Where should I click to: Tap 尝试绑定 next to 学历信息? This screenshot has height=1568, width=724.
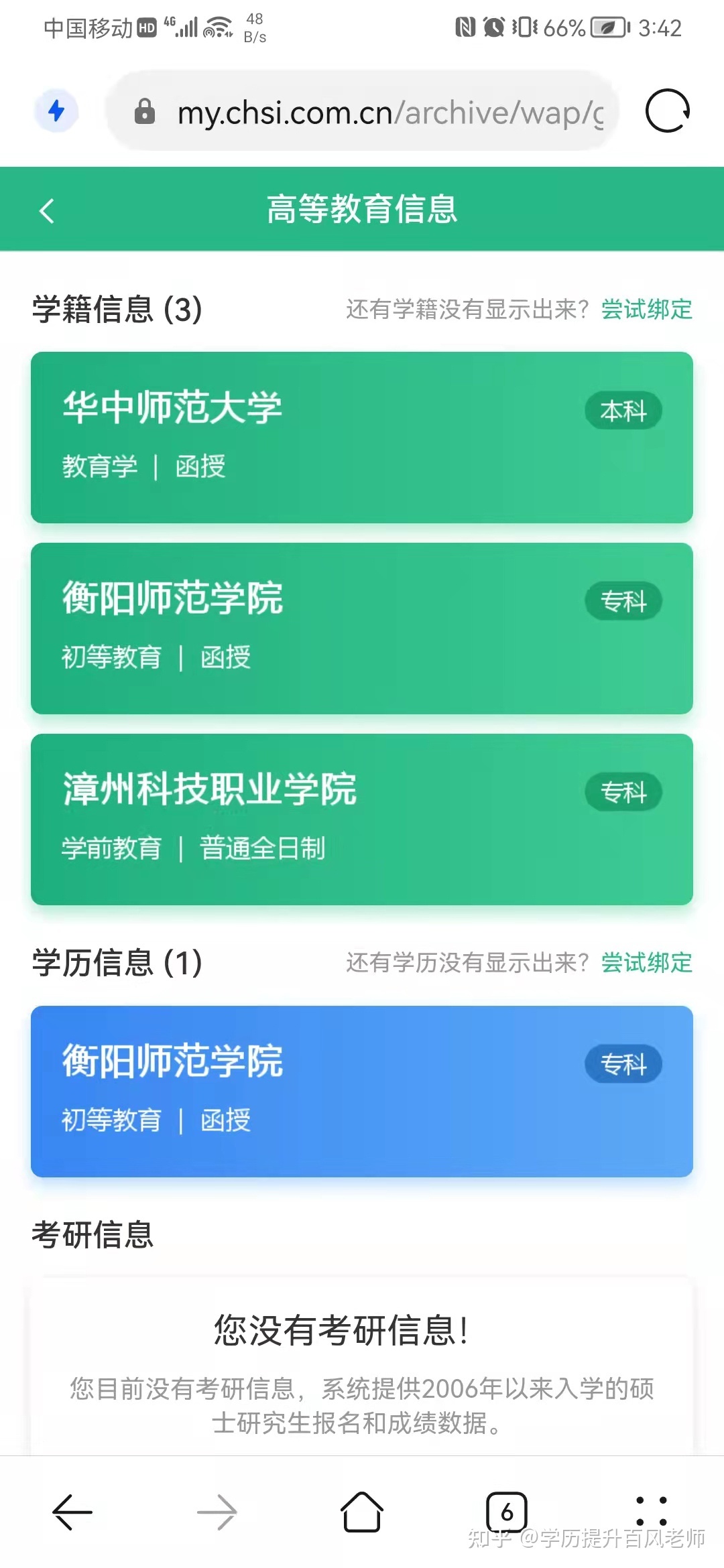[x=646, y=963]
